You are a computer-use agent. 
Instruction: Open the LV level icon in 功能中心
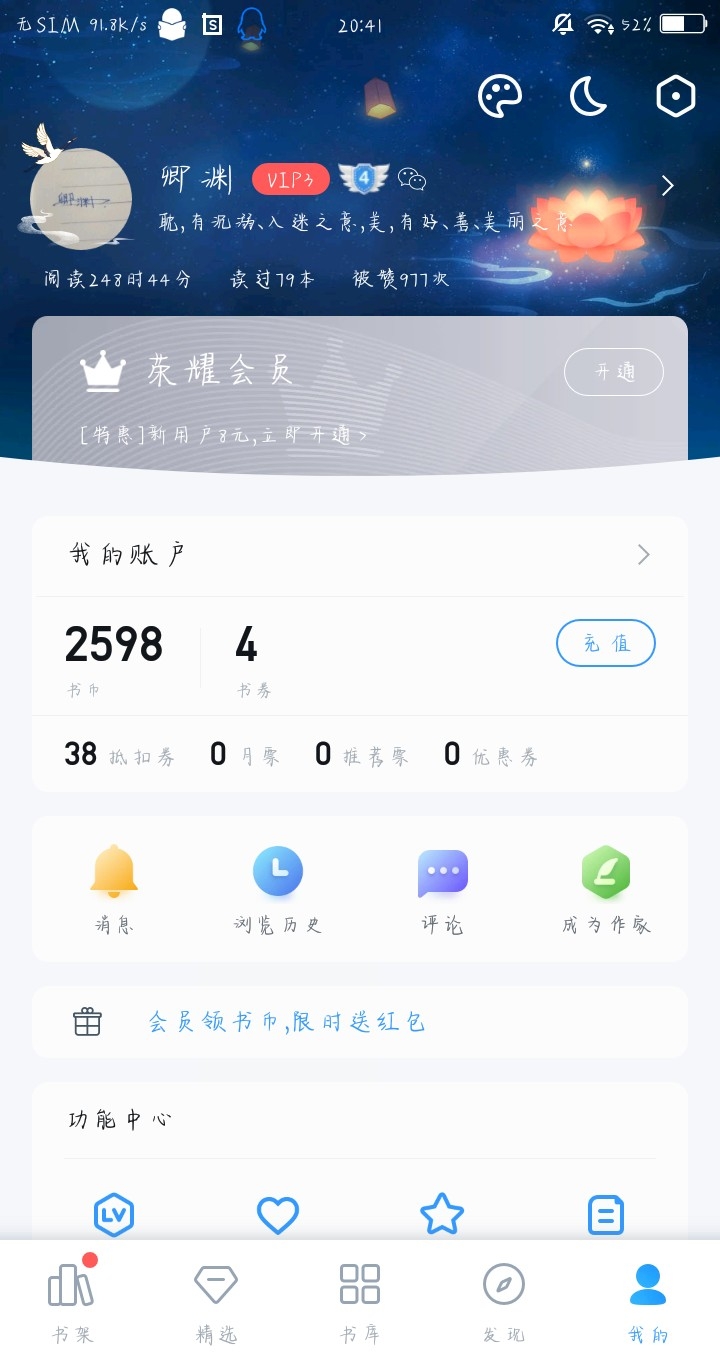[x=114, y=1215]
